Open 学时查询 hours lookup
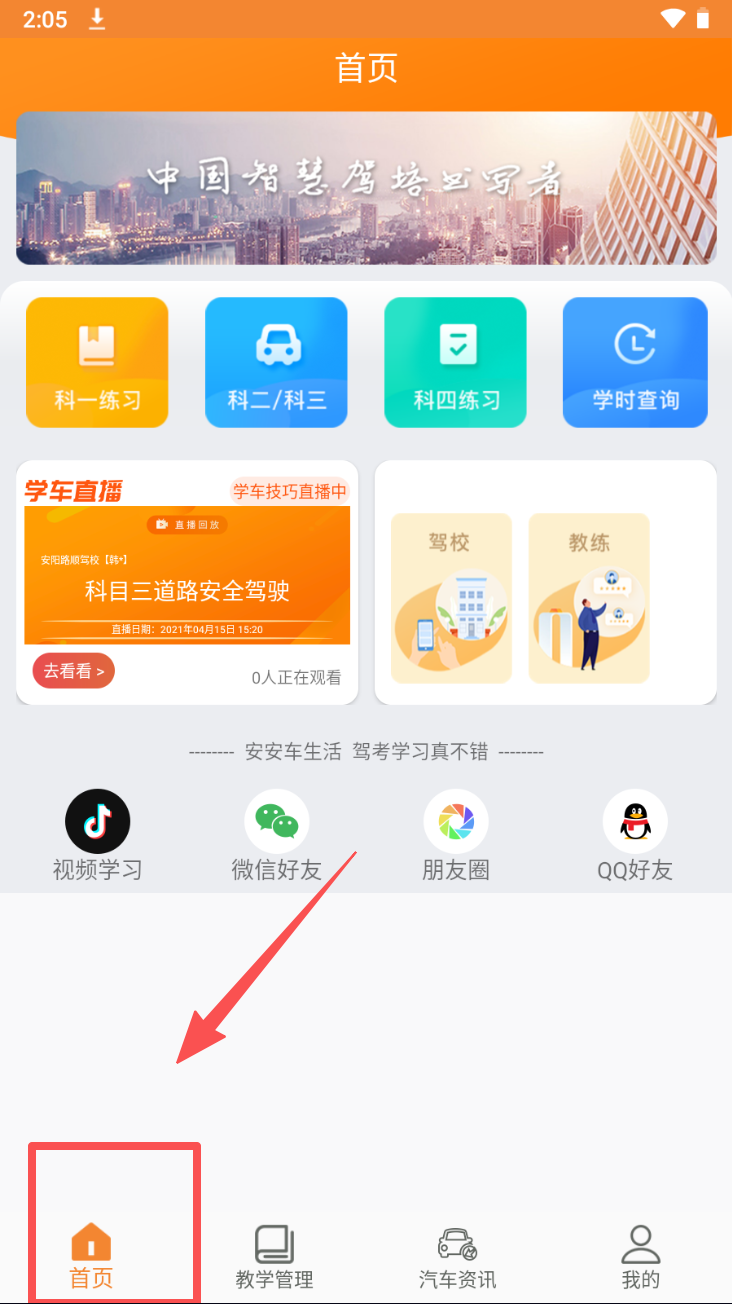732x1304 pixels. point(635,362)
